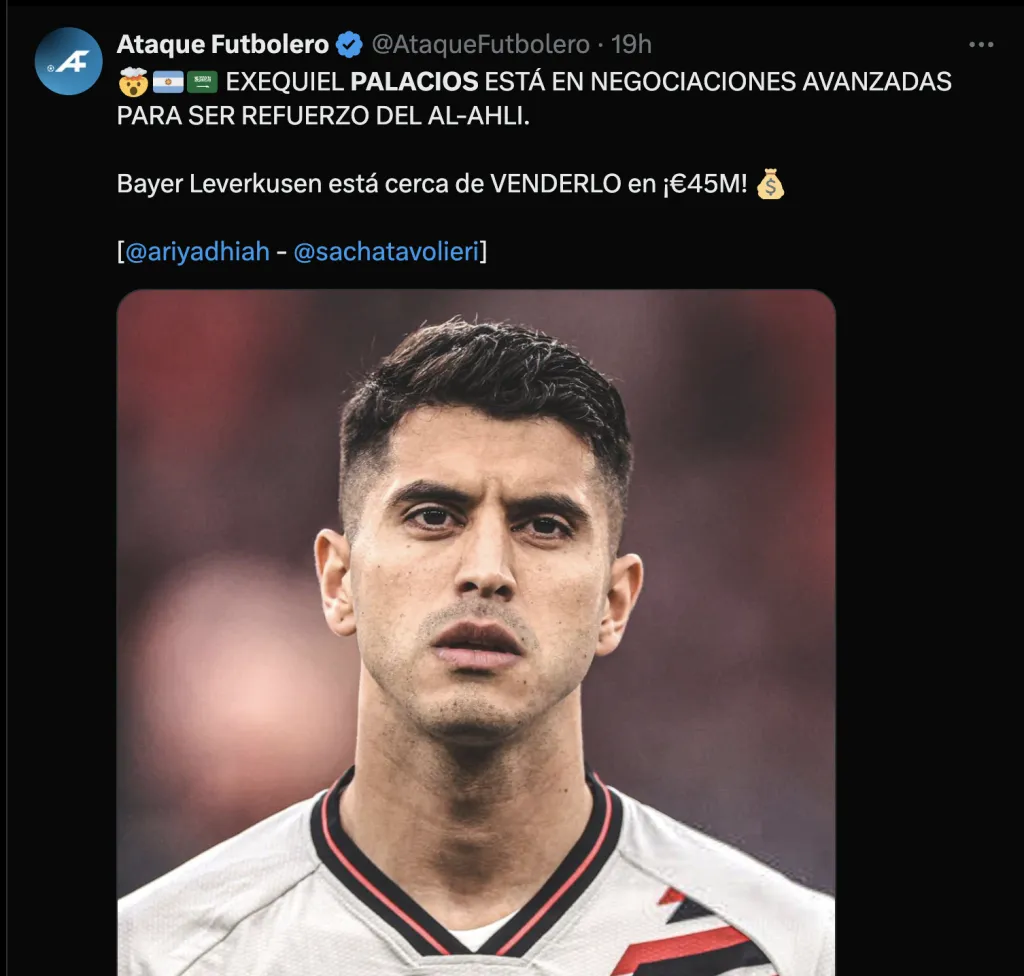Open the tweet via its 19h timestamp
Viewport: 1024px width, 976px height.
tap(631, 45)
